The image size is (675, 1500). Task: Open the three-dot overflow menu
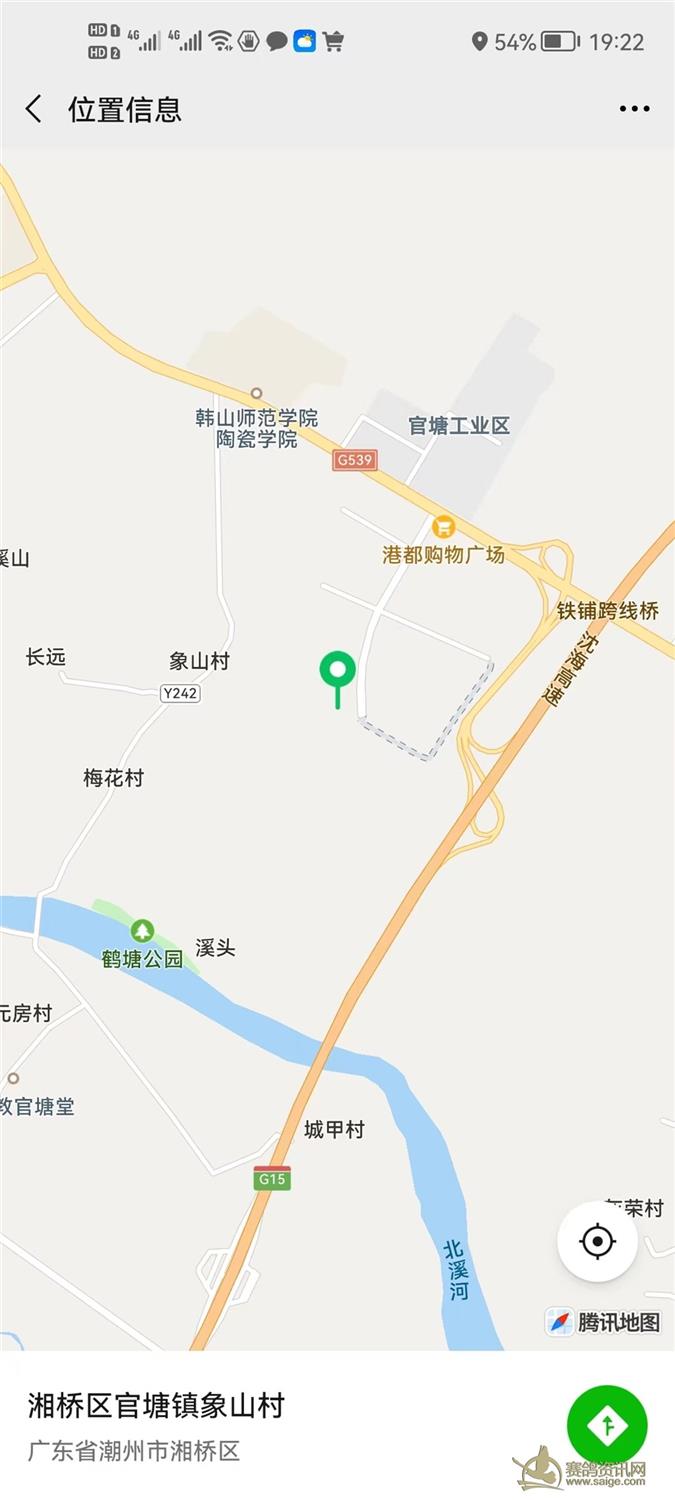634,109
